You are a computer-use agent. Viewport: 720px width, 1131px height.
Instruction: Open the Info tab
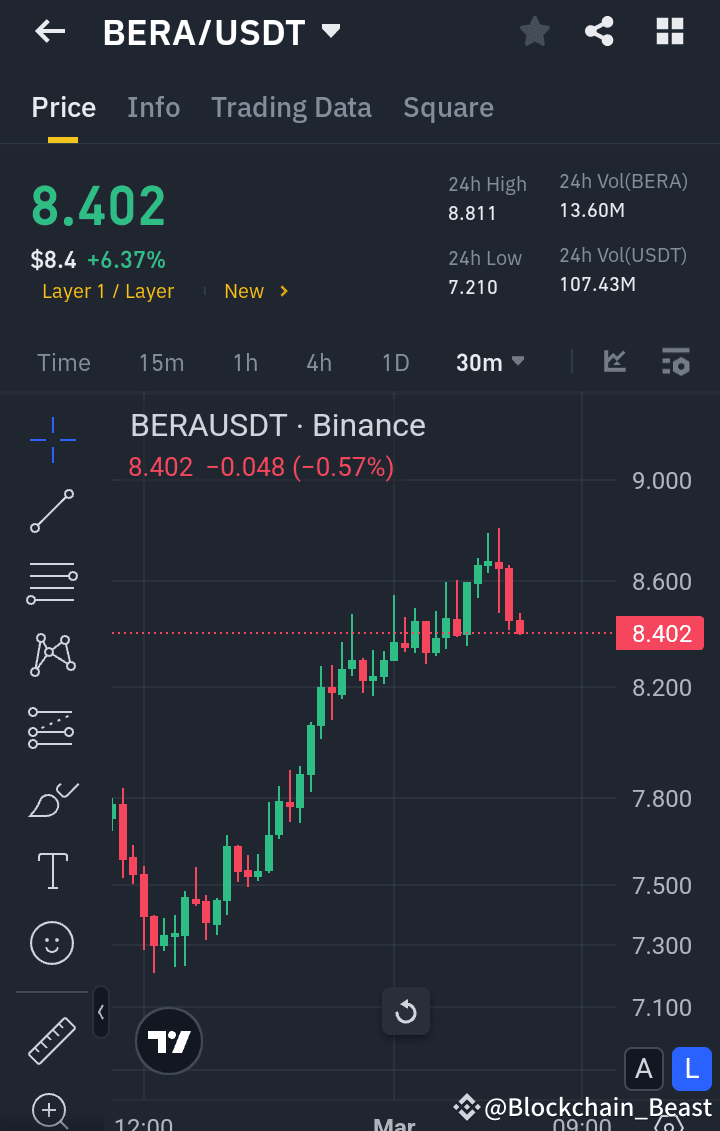pos(153,107)
